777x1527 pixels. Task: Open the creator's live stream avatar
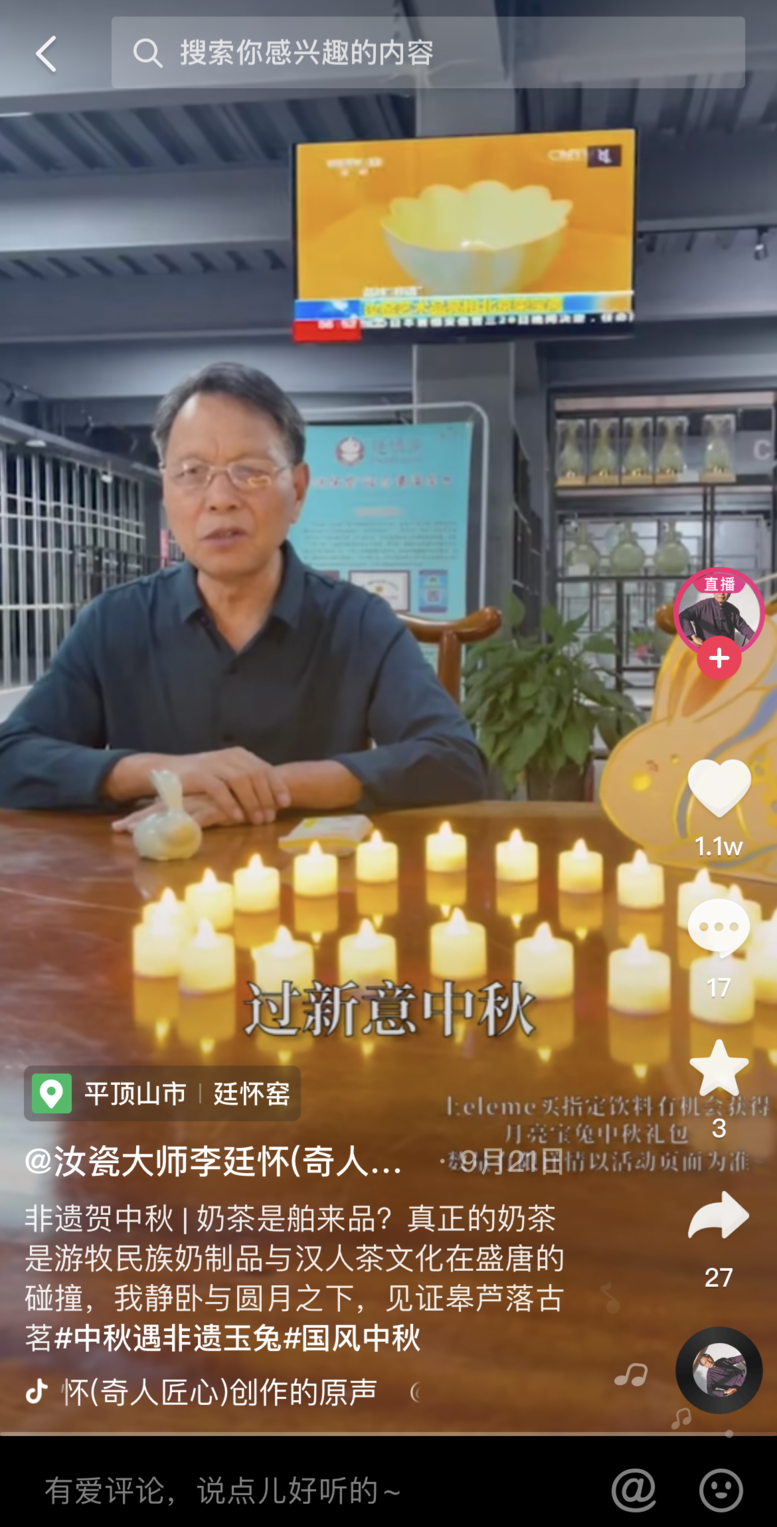coord(718,612)
